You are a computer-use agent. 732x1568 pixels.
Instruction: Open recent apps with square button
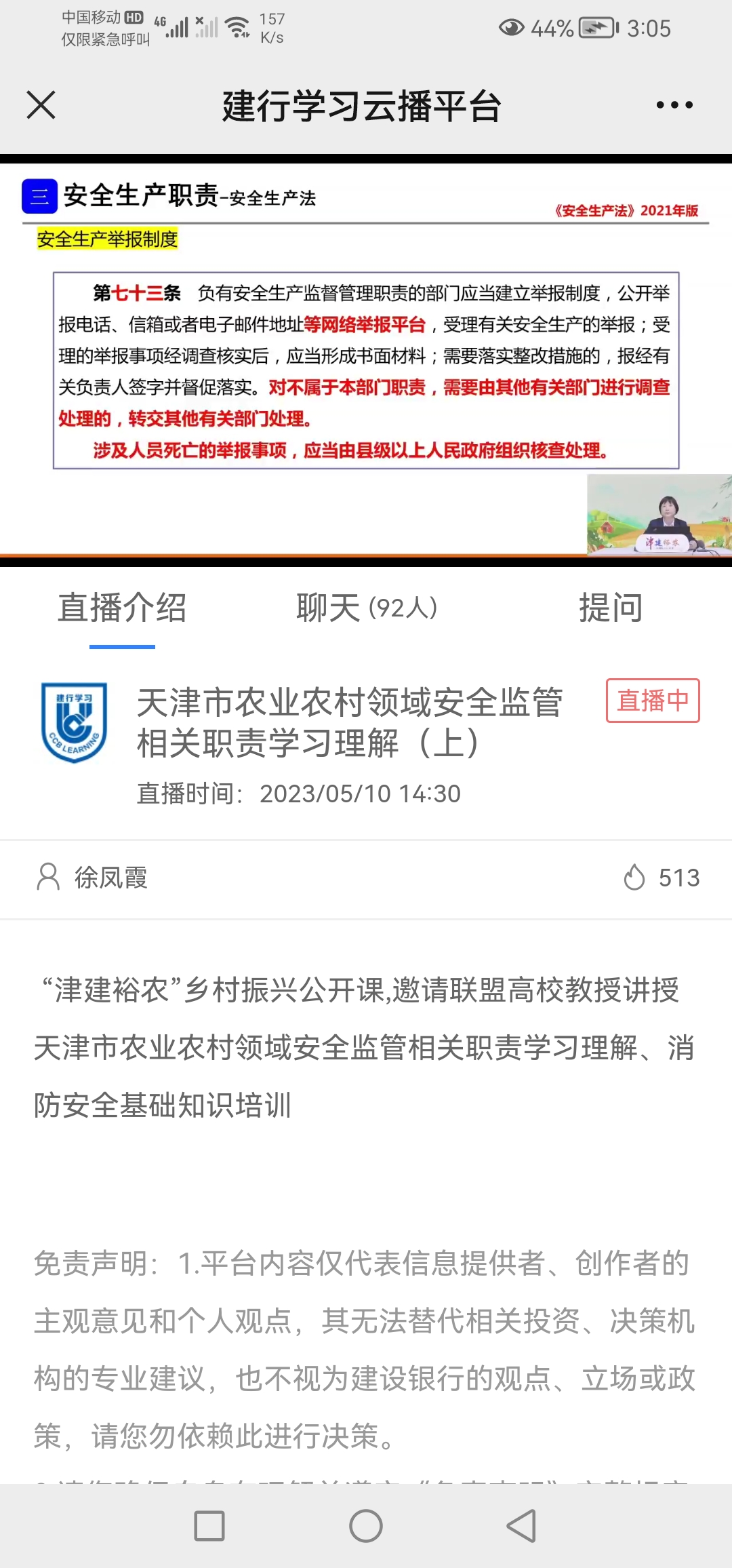pos(209,1526)
